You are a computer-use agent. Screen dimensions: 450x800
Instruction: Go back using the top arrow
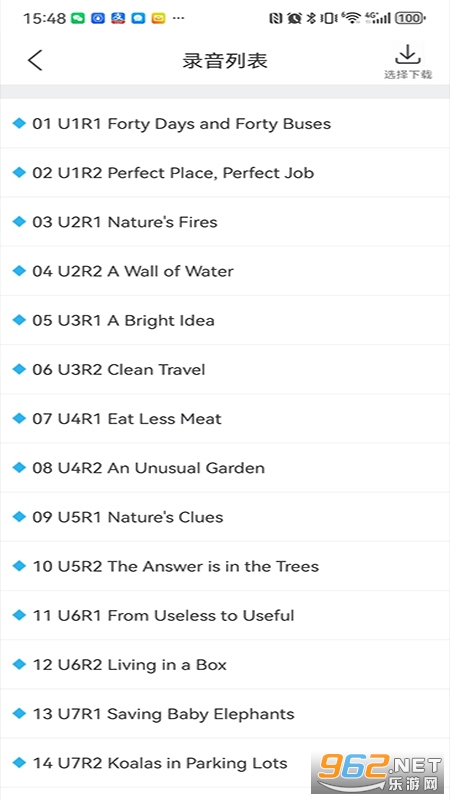[x=35, y=60]
